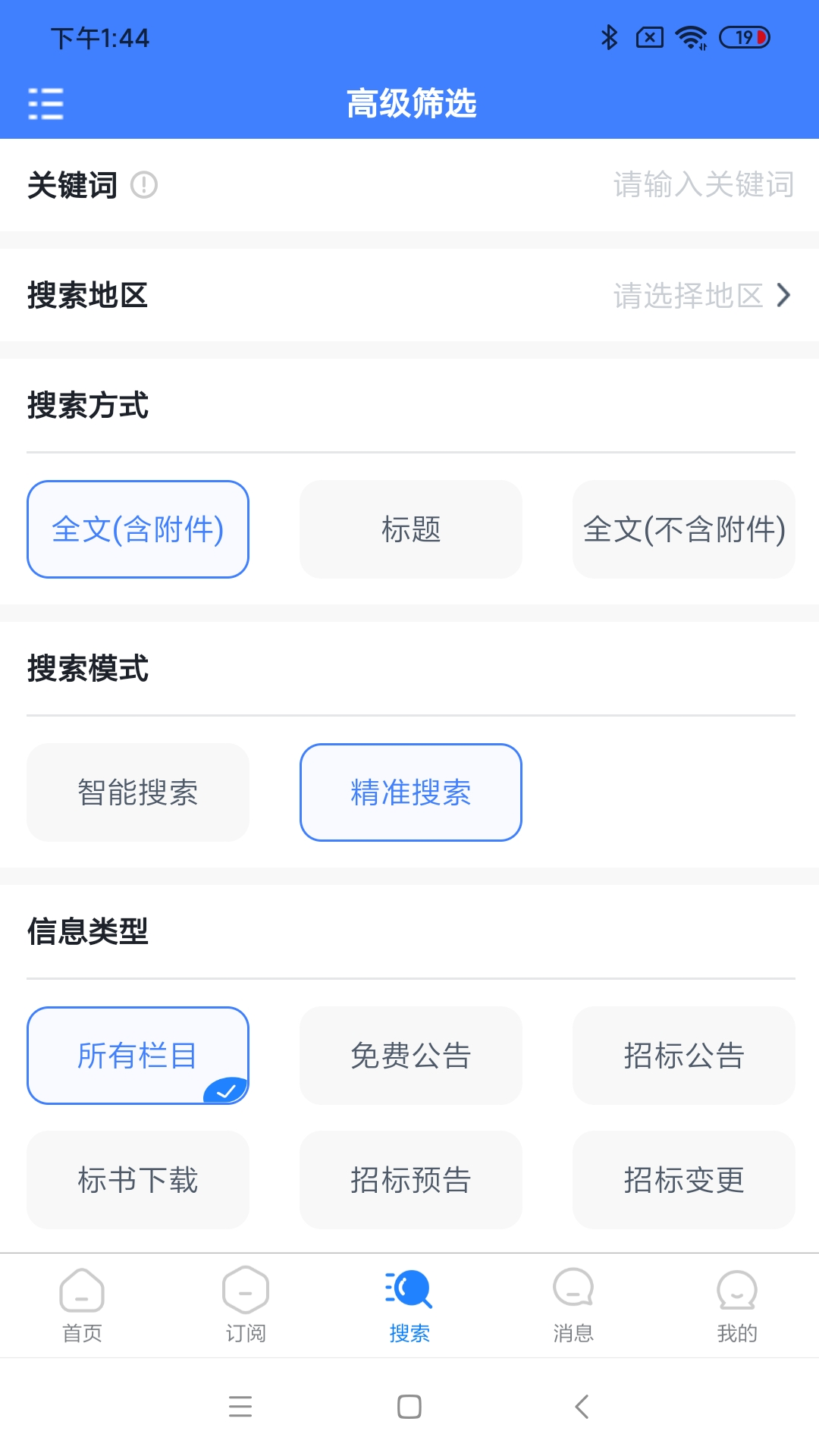819x1456 pixels.
Task: Select 标题 search method
Action: tap(410, 529)
